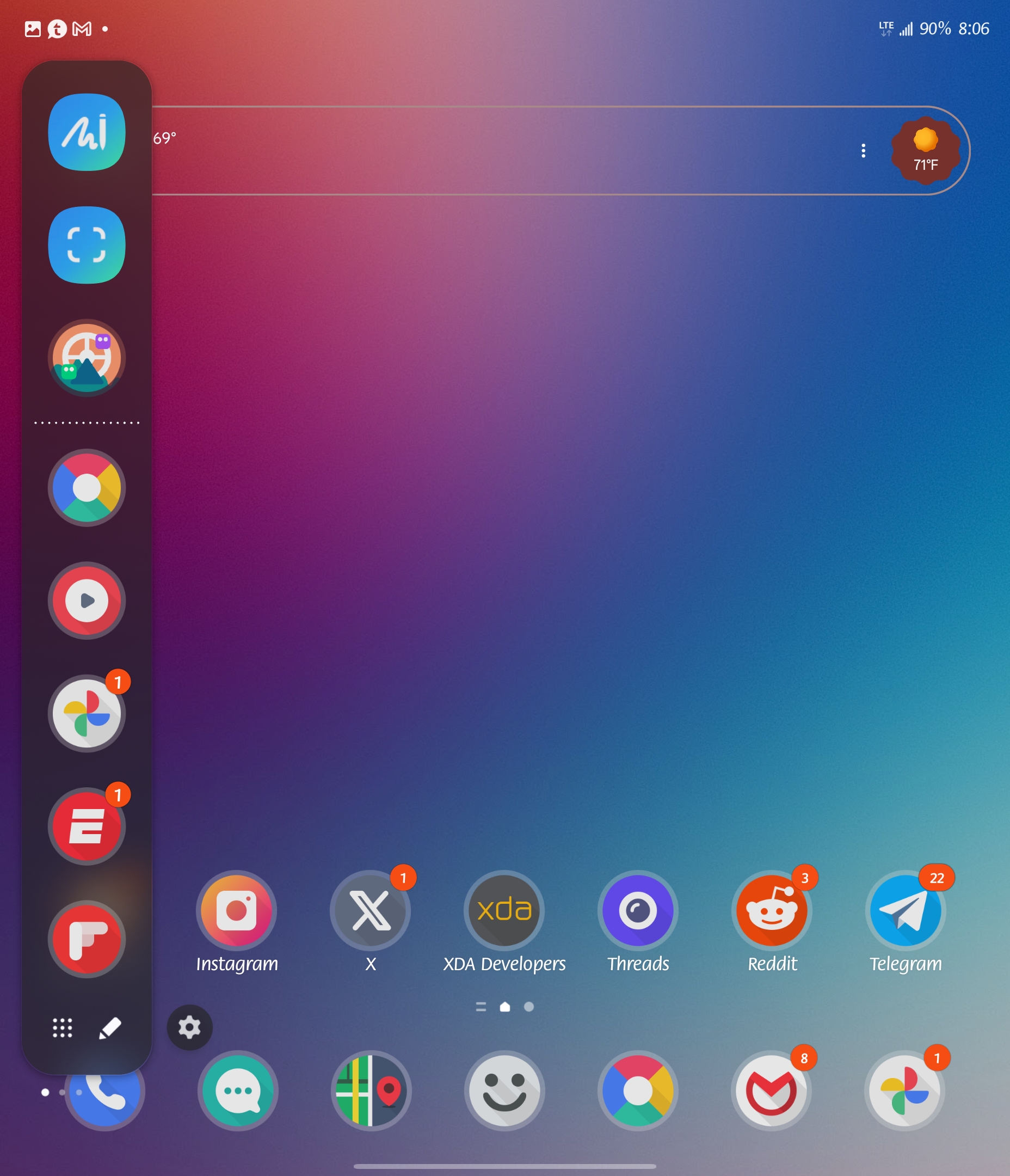This screenshot has height=1176, width=1010.
Task: Open edge panel settings gear
Action: coord(189,1027)
